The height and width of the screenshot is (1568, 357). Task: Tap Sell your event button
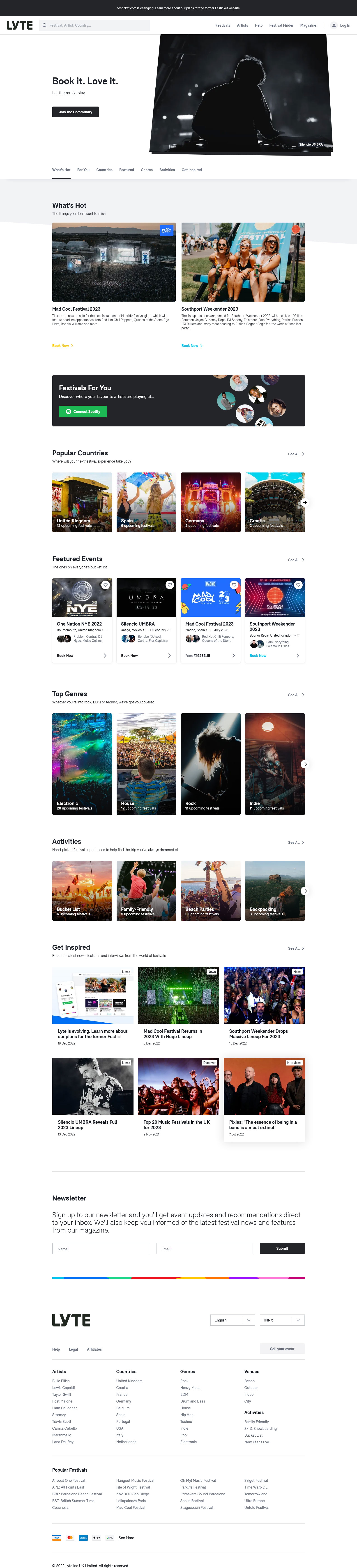click(x=282, y=1349)
